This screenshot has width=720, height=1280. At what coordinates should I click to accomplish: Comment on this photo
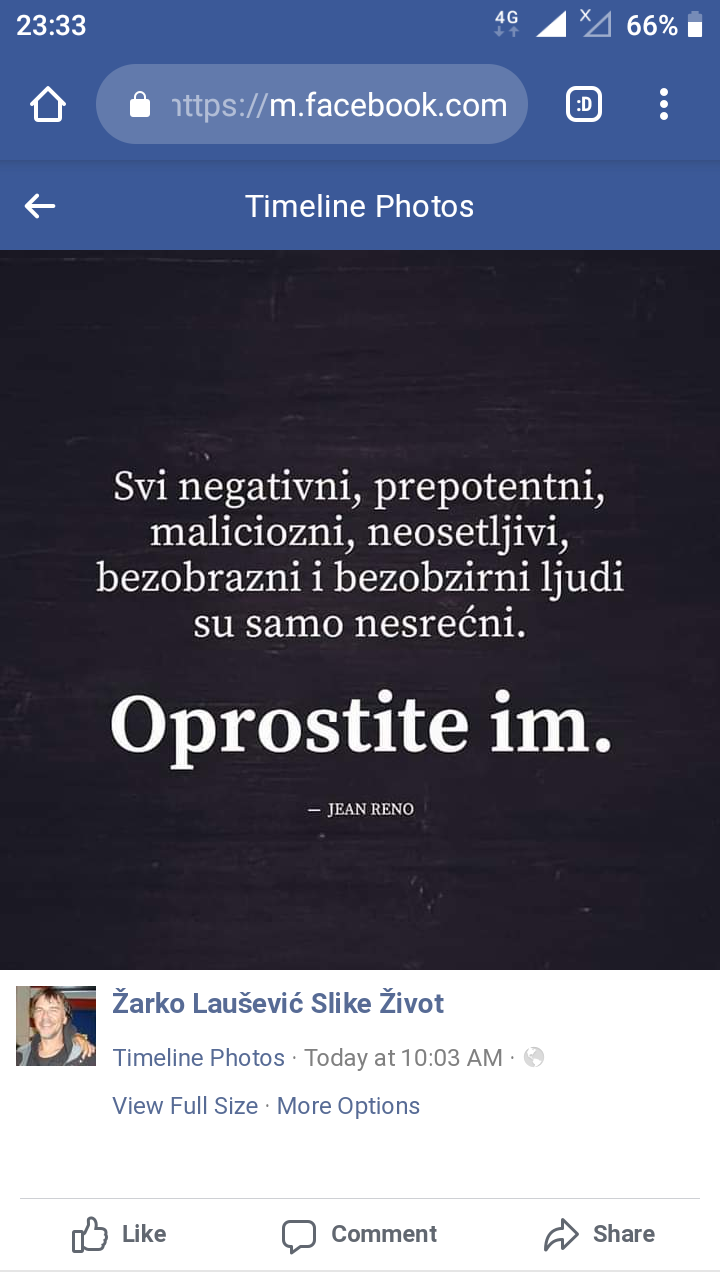point(360,1235)
